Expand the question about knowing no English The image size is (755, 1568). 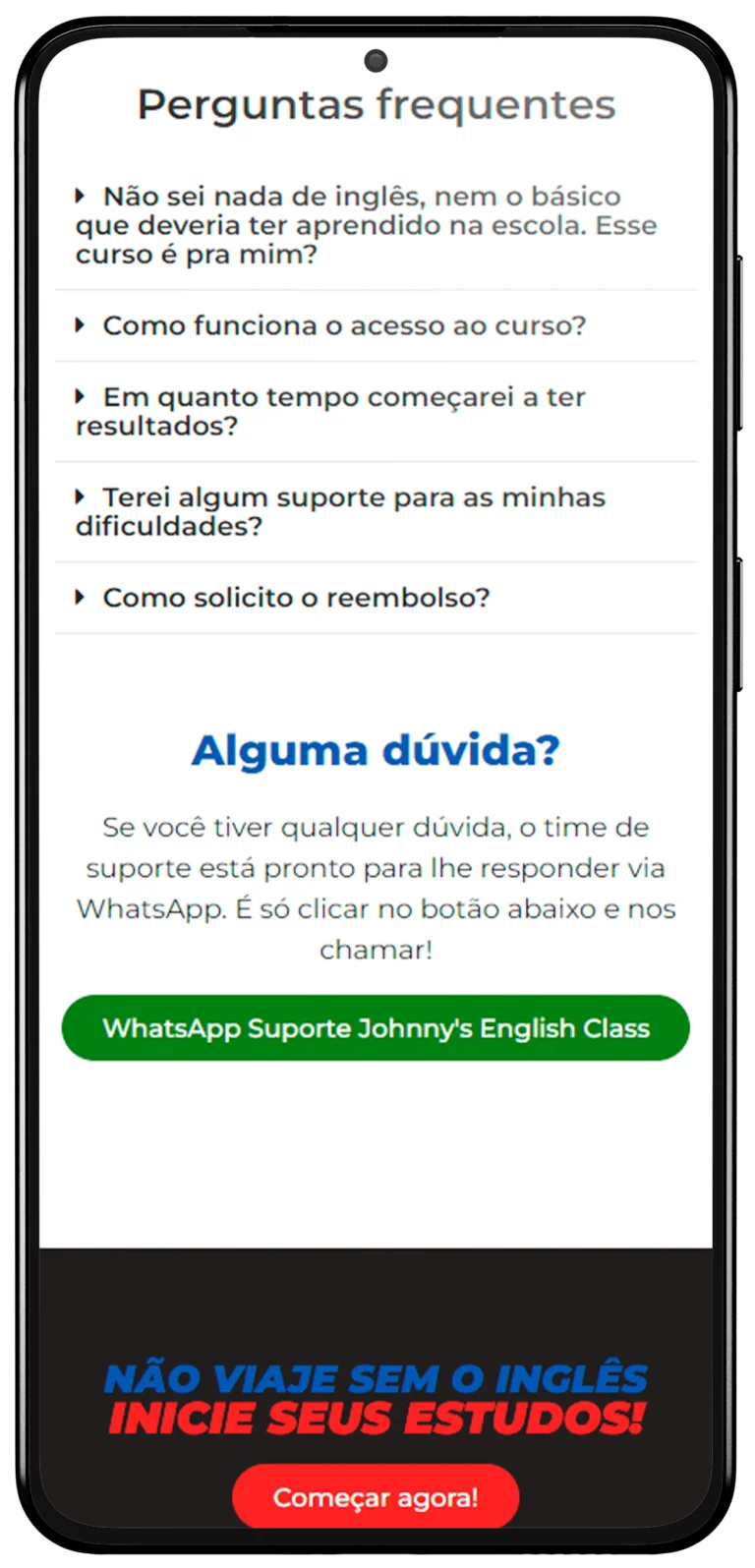point(366,225)
